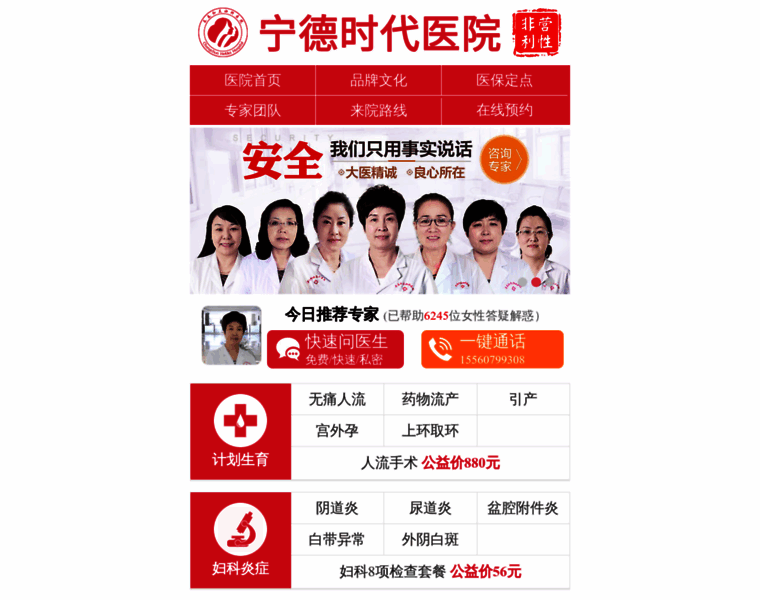Image resolution: width=760 pixels, height=600 pixels.
Task: Open 医院首页 navigation link
Action: pos(252,80)
